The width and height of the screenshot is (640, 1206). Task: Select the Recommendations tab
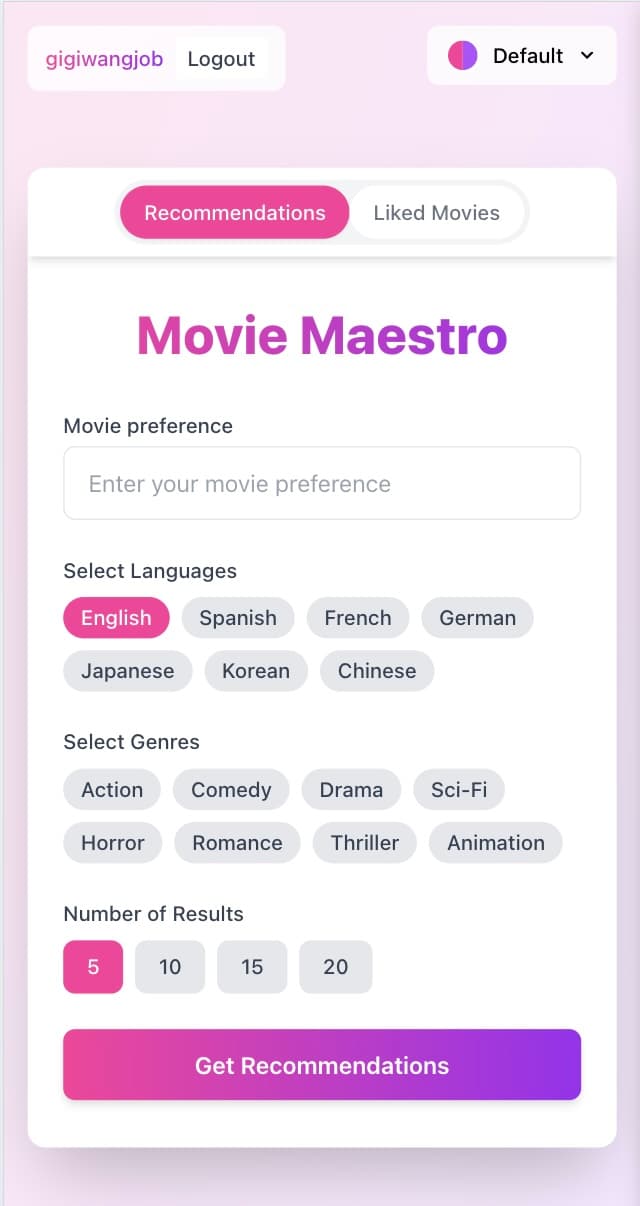235,213
